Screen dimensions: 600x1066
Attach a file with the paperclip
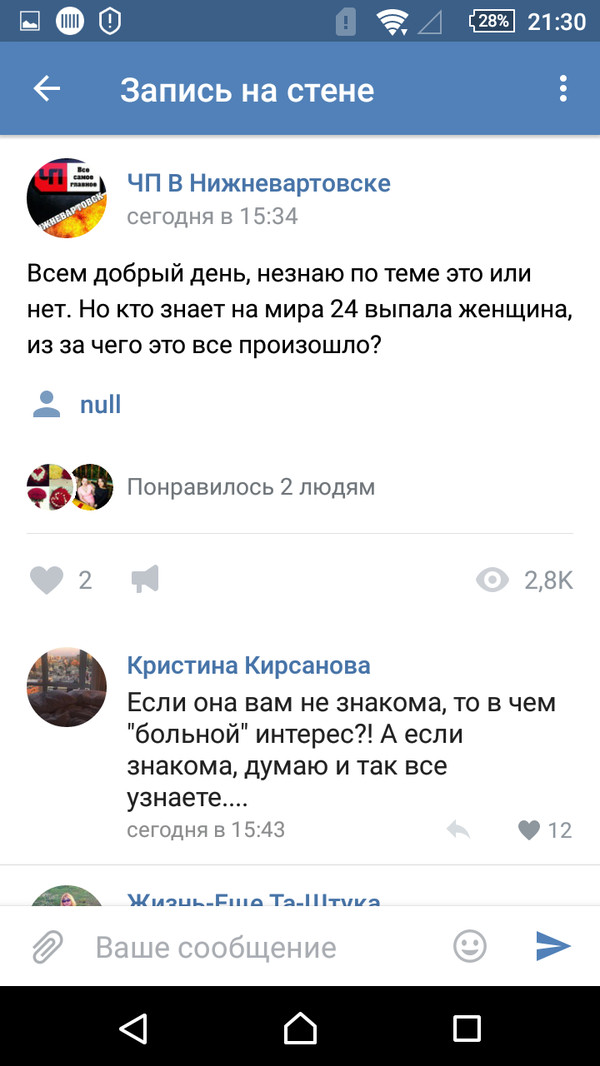(x=47, y=946)
